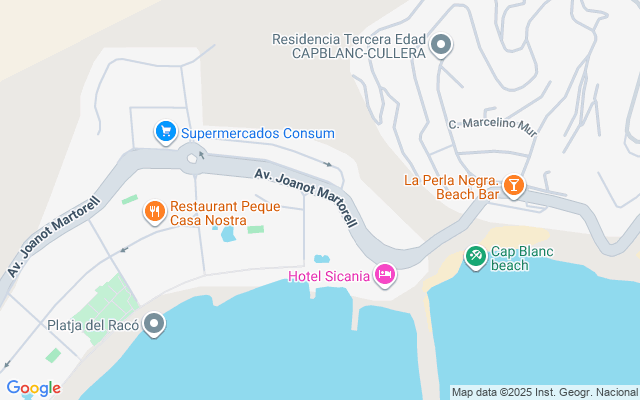View Cap Blanc beach place pin

476,258
